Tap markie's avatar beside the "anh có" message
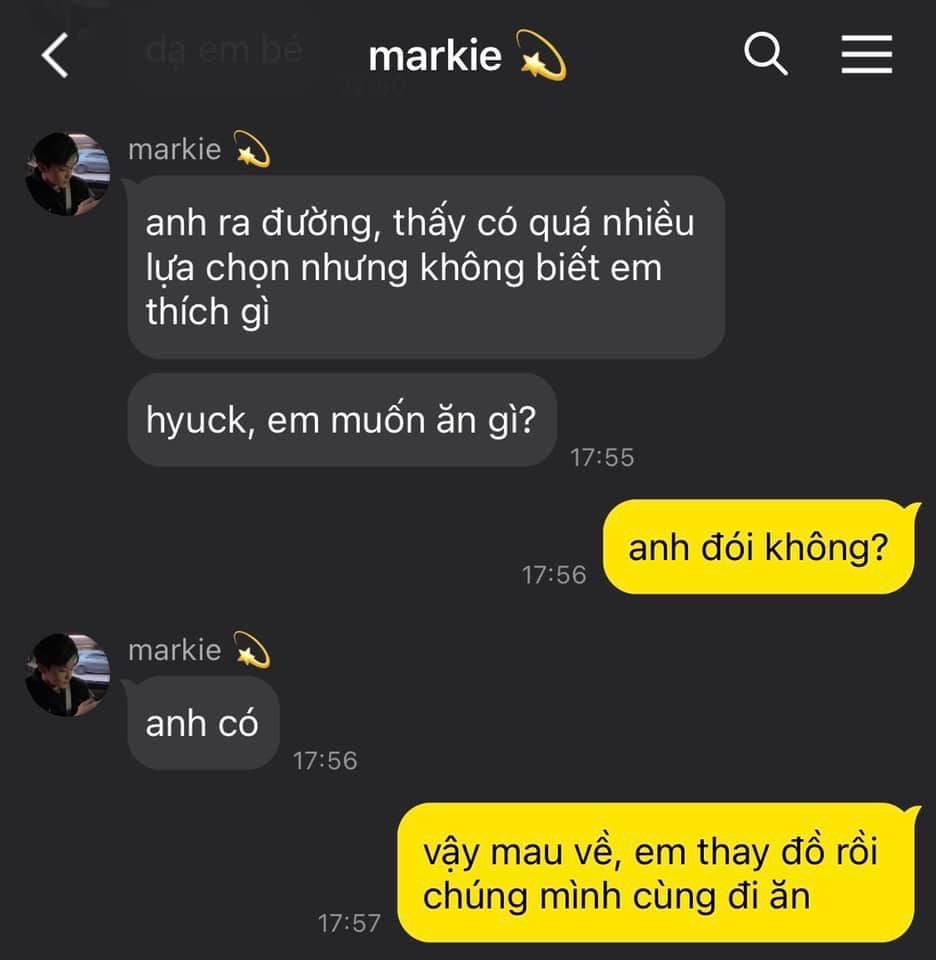Screen dimensions: 936x960 tap(67, 675)
